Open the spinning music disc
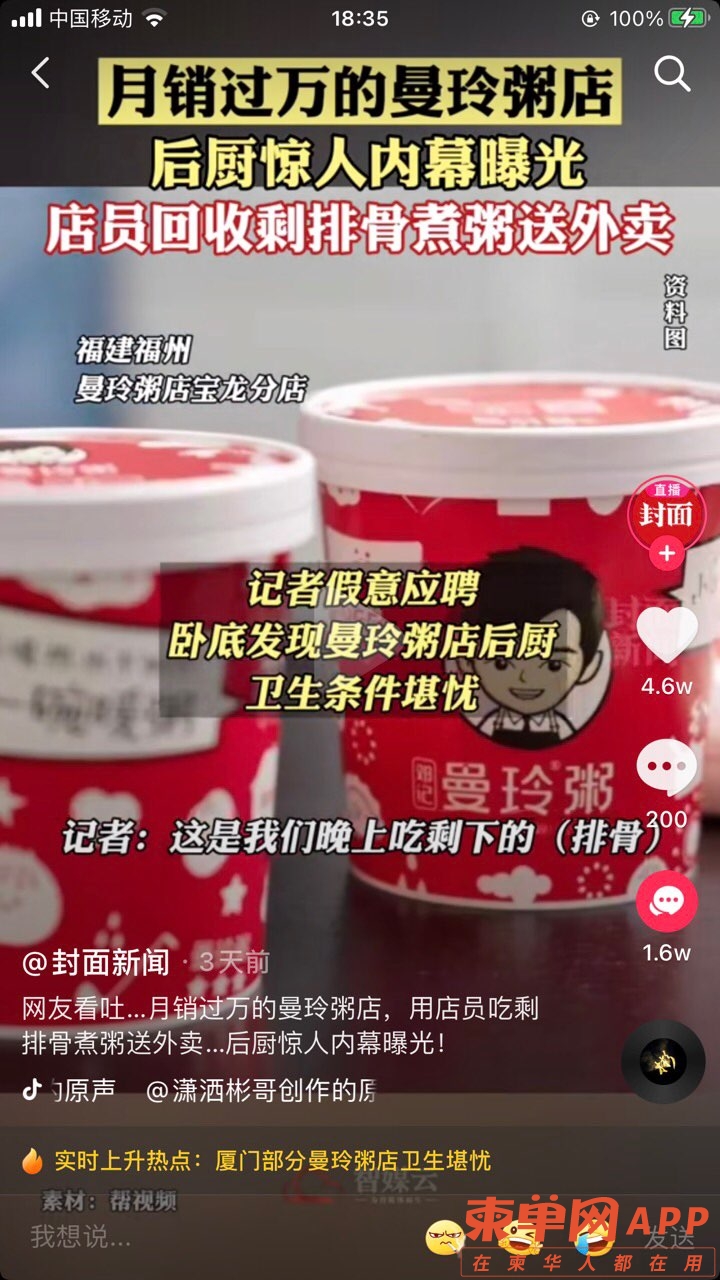720x1280 pixels. tap(663, 1061)
